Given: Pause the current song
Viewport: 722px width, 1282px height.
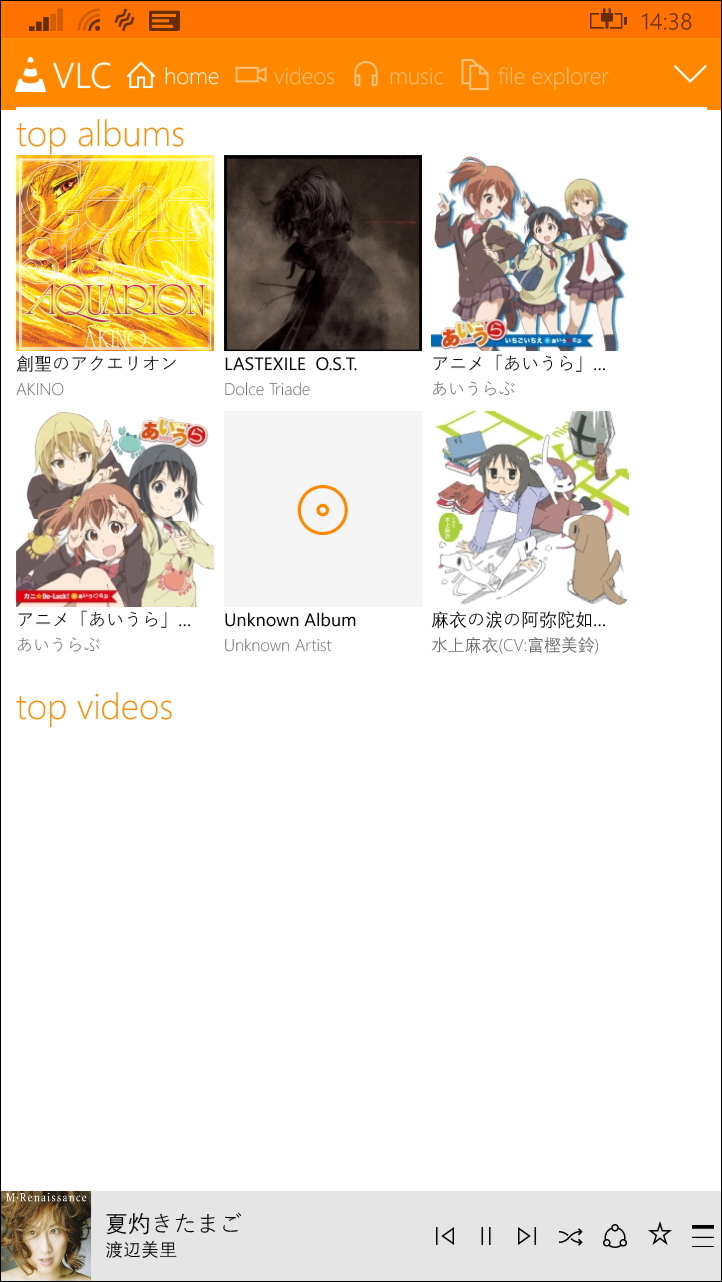Looking at the screenshot, I should click(486, 1236).
